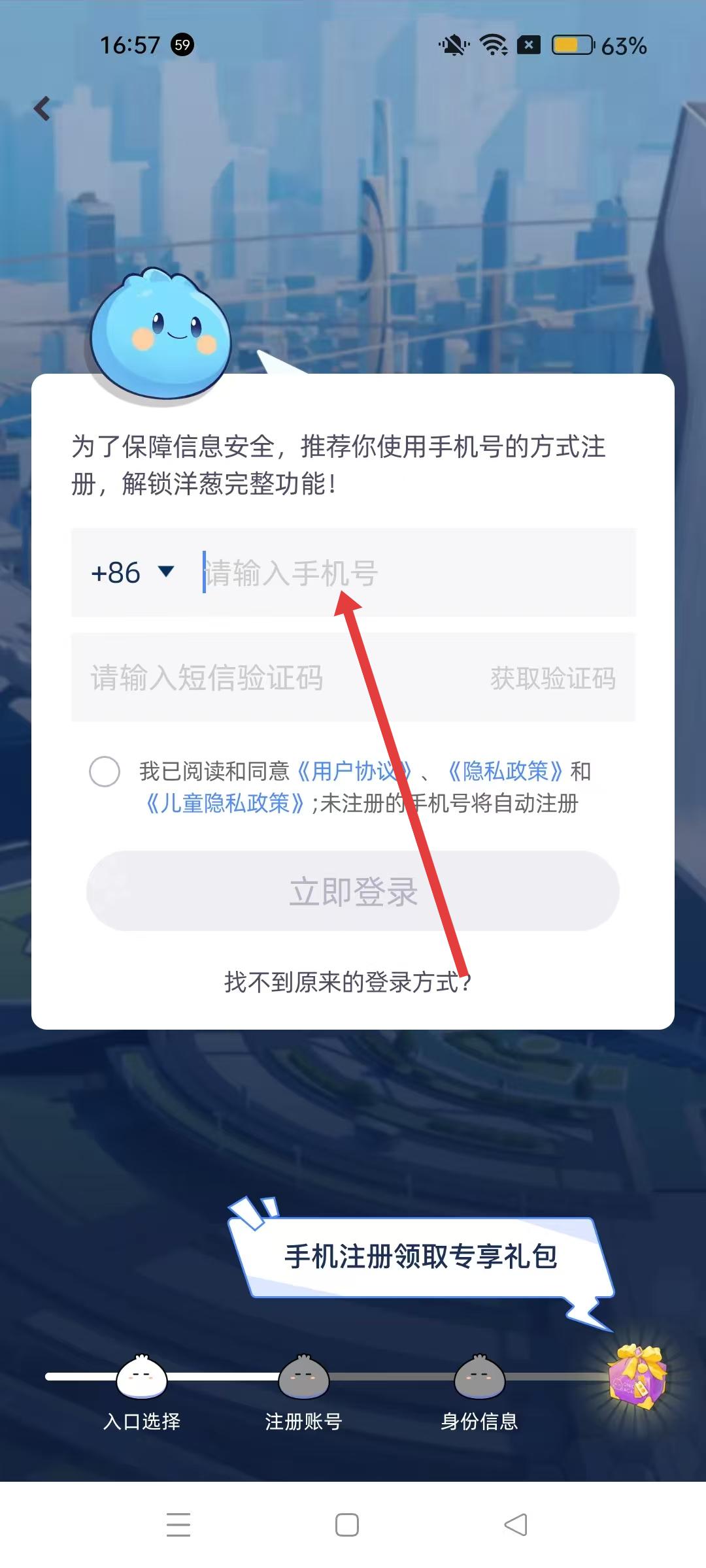Tap the 立即登录 login button
This screenshot has height=1568, width=706.
[x=353, y=891]
